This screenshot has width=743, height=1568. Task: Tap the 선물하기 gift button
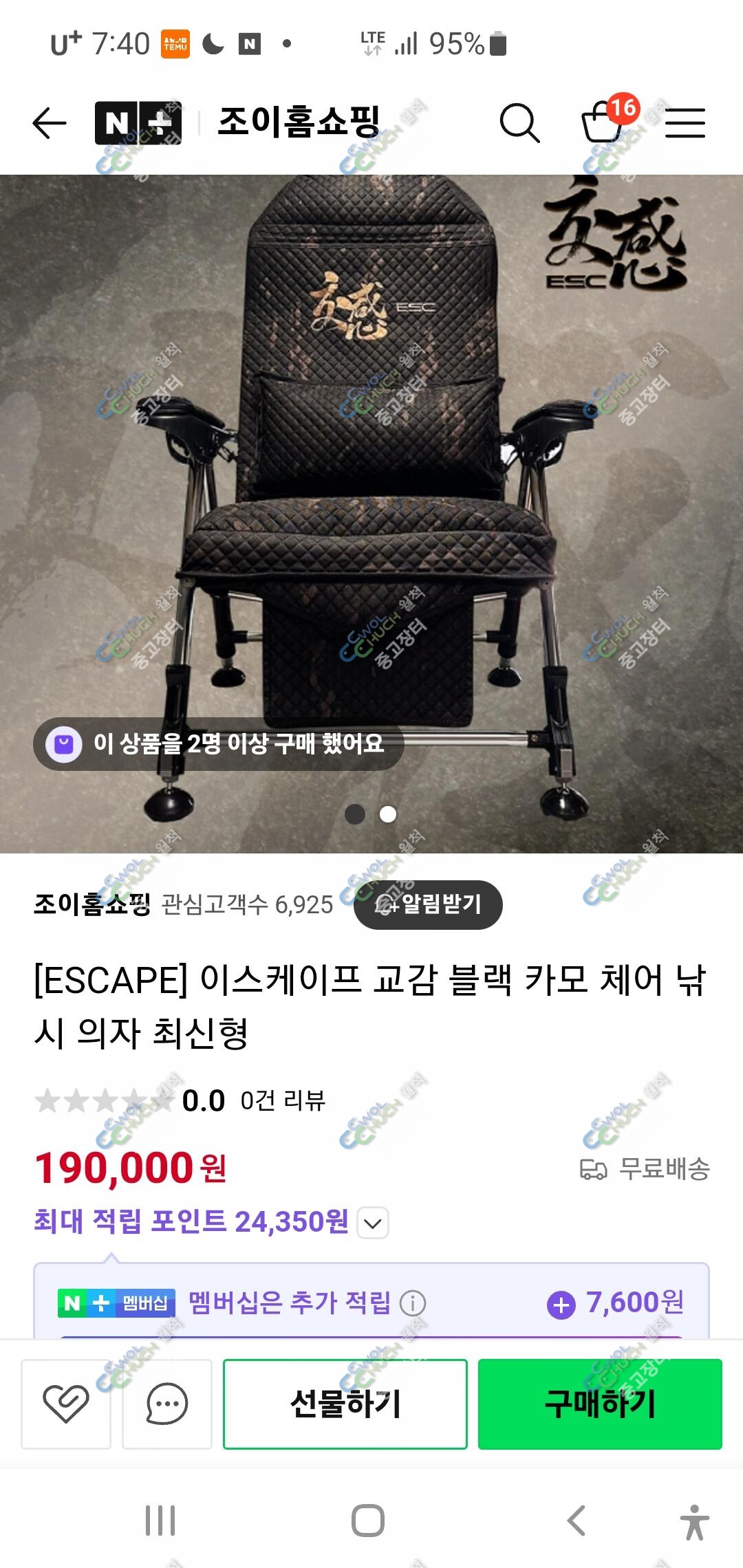pos(345,1404)
